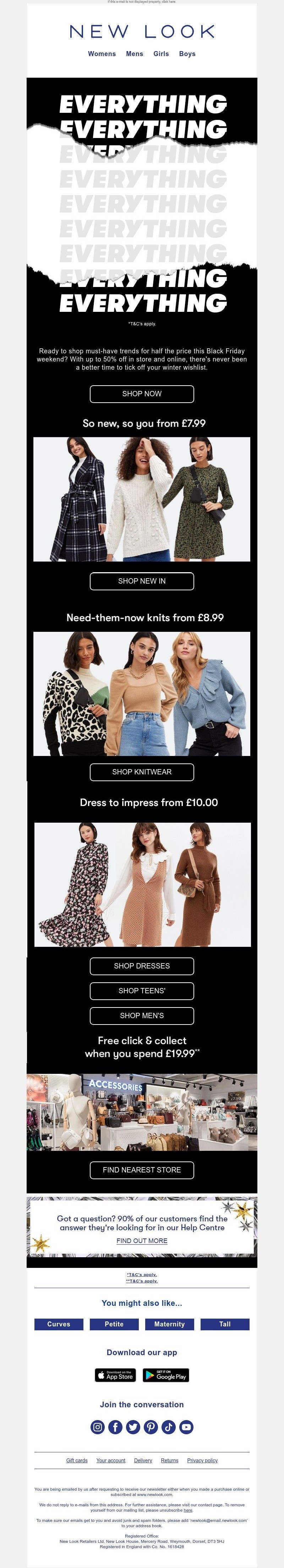The width and height of the screenshot is (284, 1568).
Task: Open New Look's Instagram page
Action: 98,1427
